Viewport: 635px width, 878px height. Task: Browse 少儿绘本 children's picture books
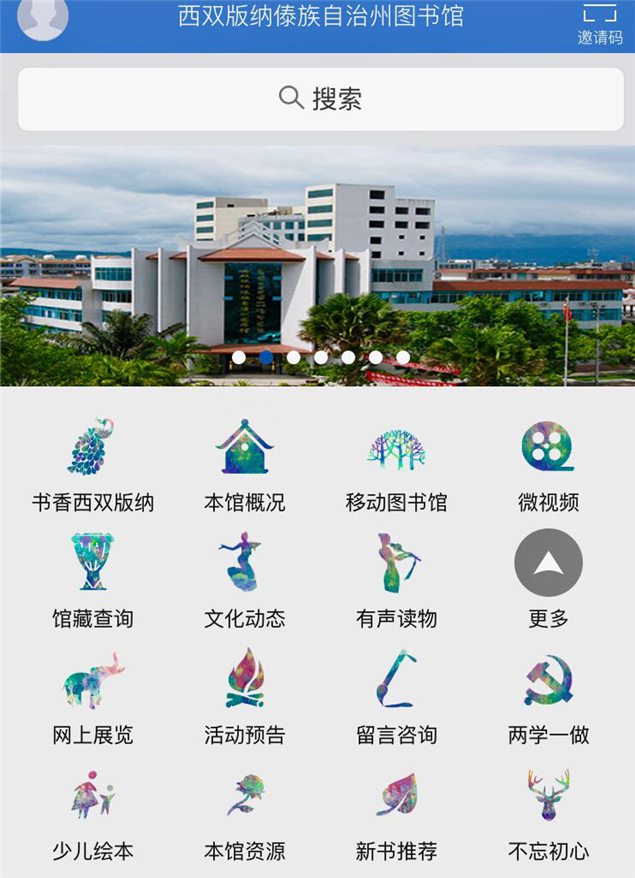click(x=92, y=814)
